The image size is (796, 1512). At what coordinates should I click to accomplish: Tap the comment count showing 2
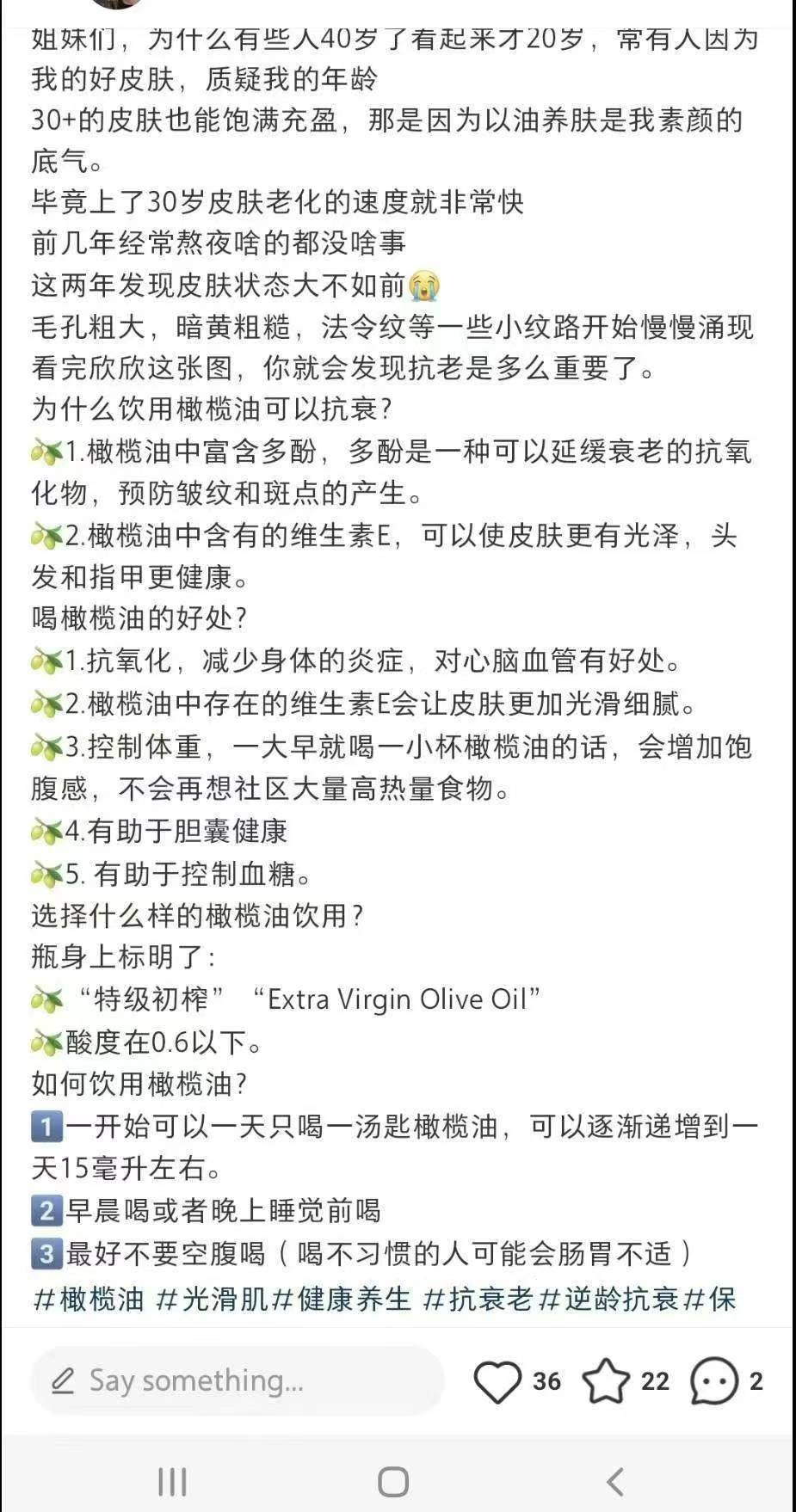point(756,1380)
